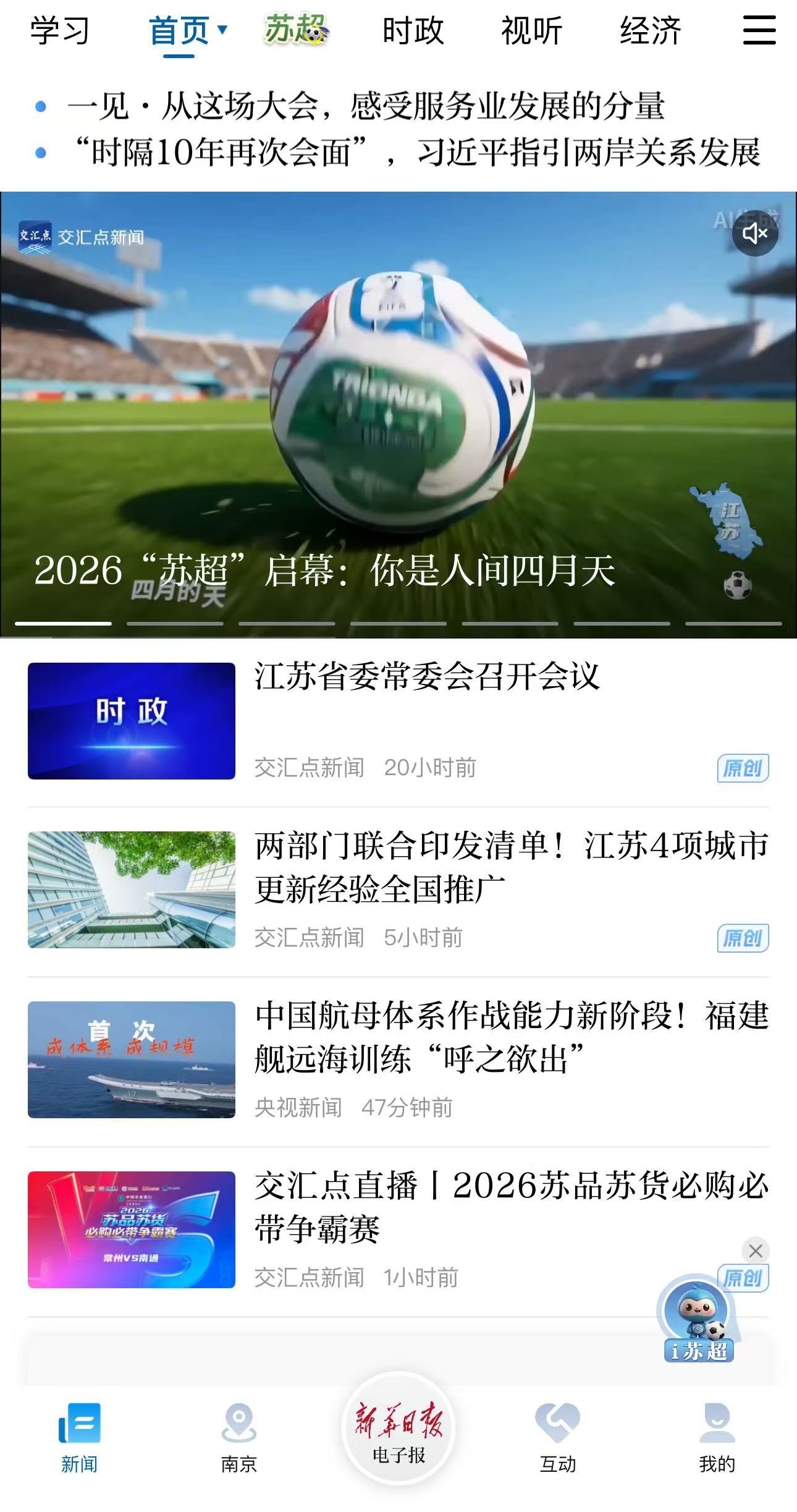Read the 江苏4项城市更新经验 article
Screen dimensions: 797x1512
(511, 867)
